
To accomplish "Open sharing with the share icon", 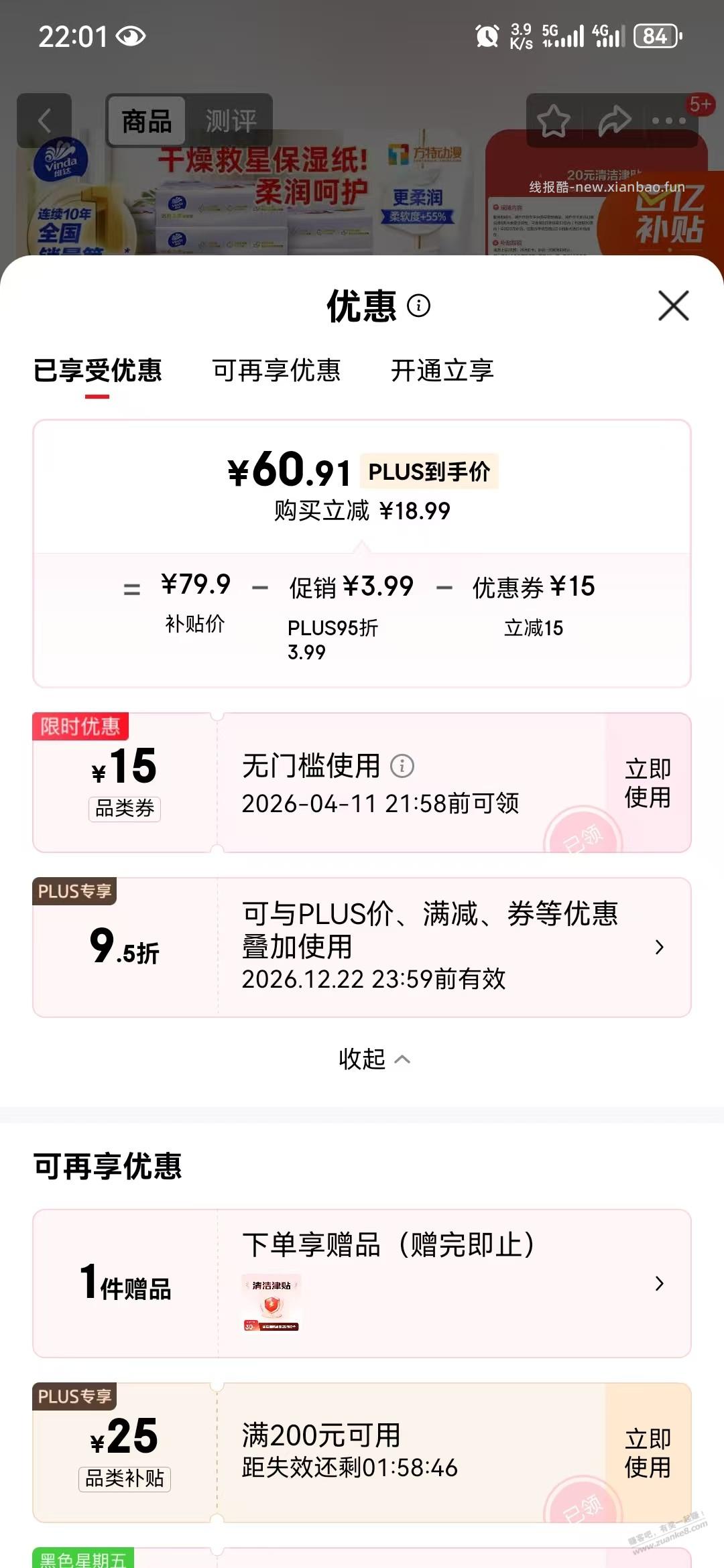I will click(x=613, y=120).
